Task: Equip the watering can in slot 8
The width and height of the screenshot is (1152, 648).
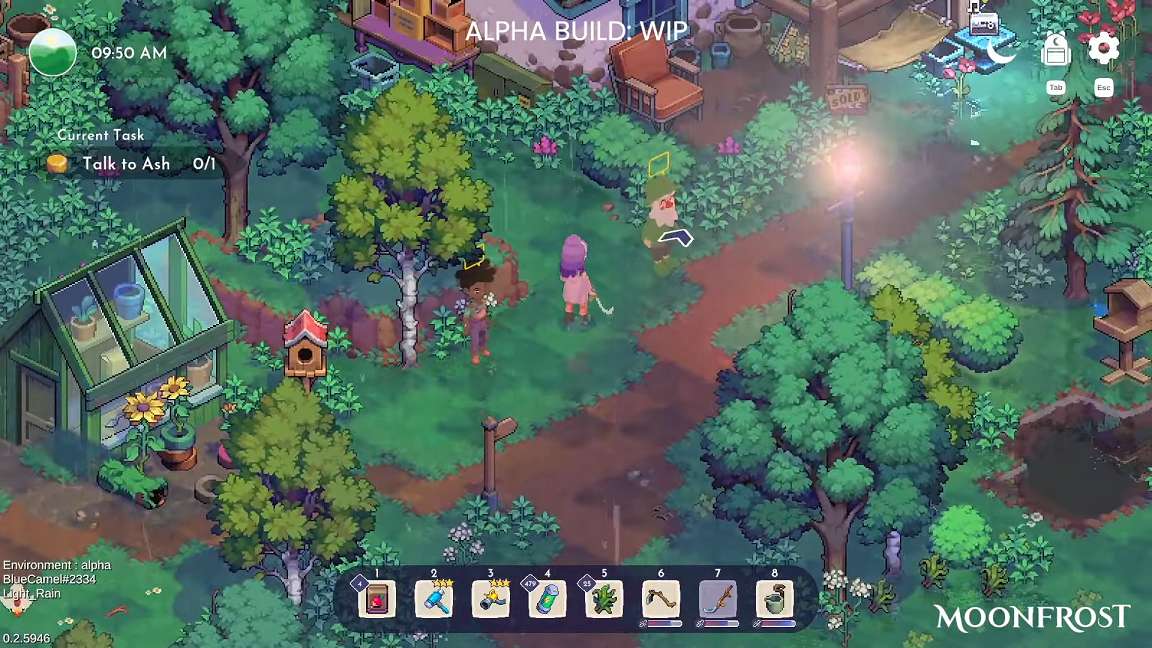Action: coord(774,600)
